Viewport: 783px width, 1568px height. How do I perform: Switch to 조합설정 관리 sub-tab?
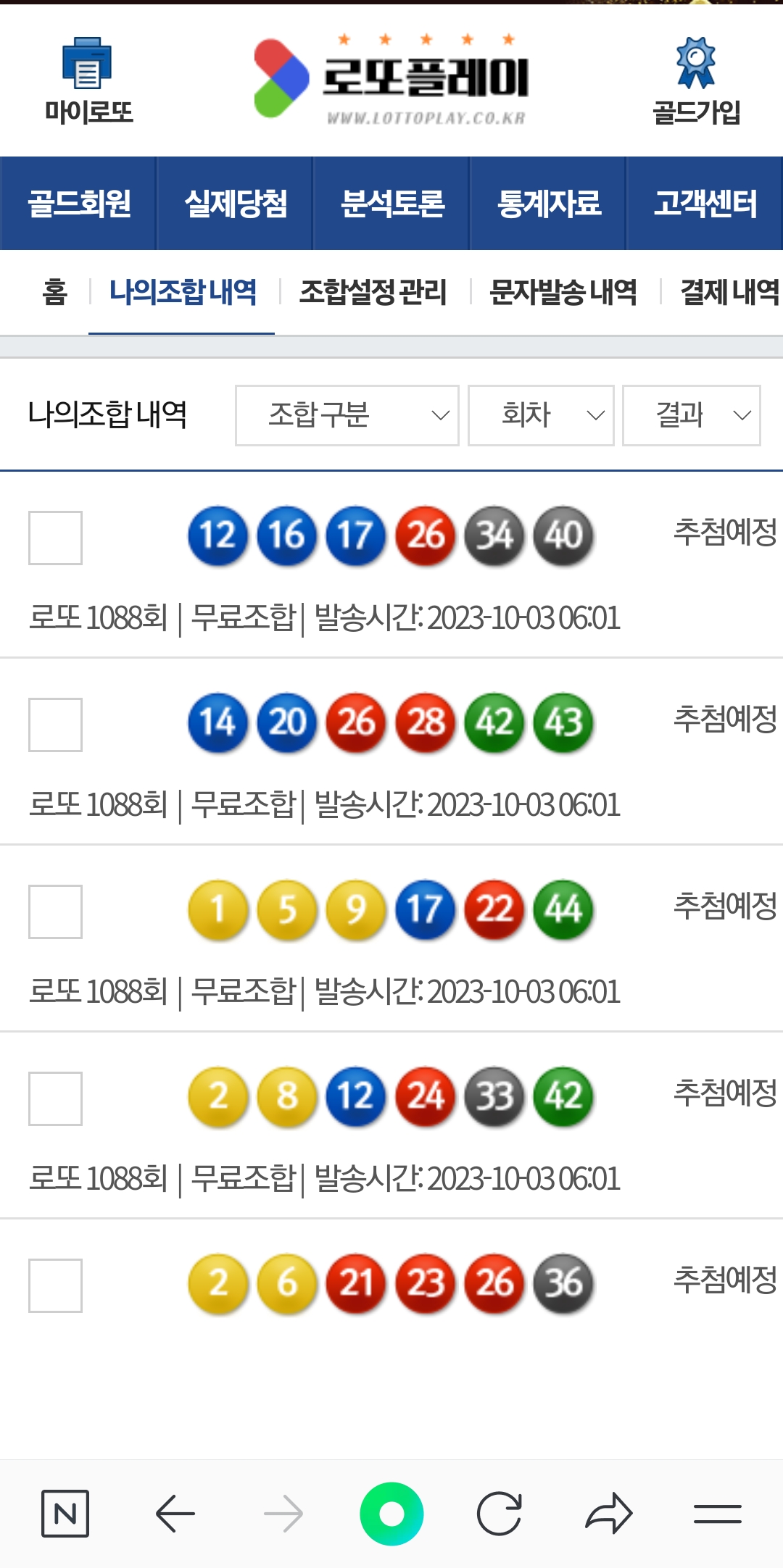pos(373,292)
